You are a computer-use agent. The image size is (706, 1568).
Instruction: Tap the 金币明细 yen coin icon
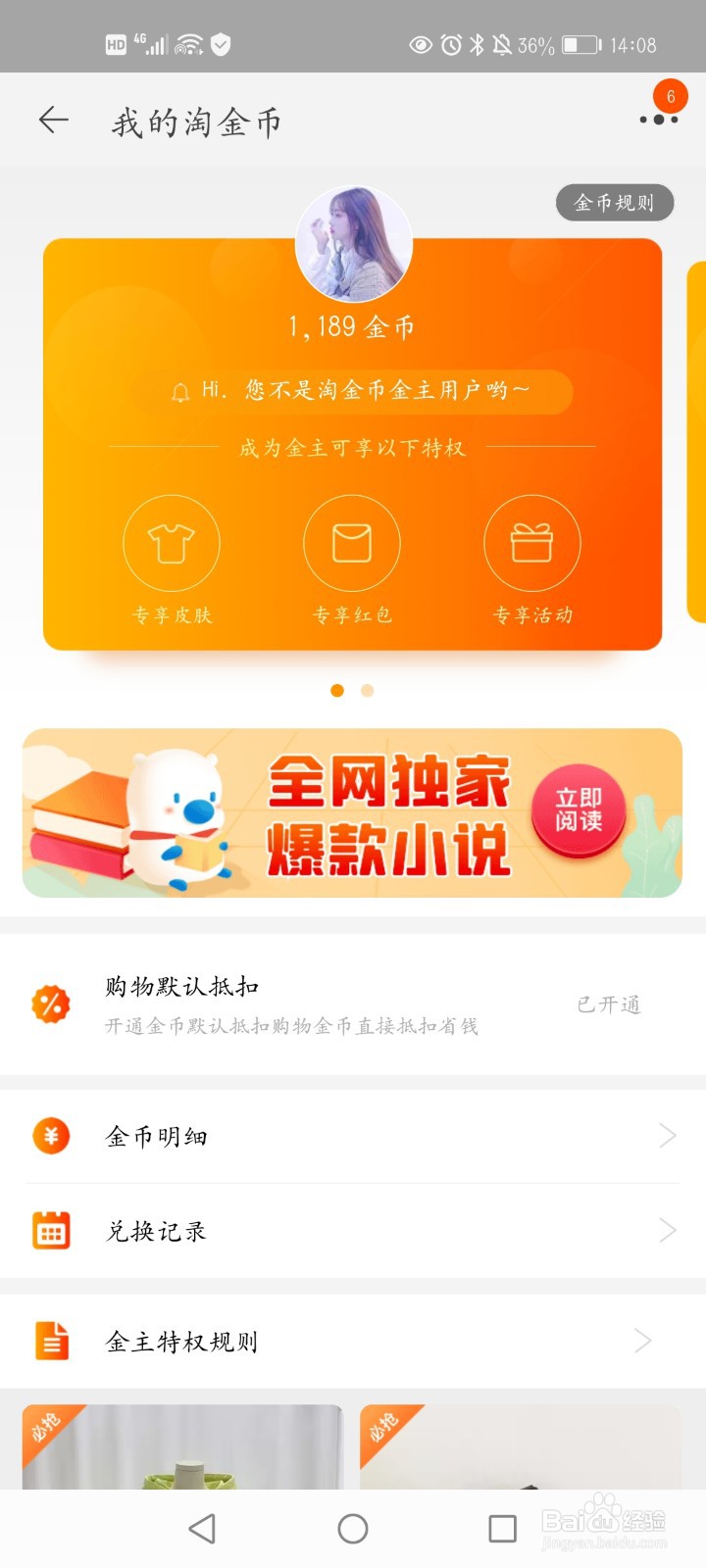(x=51, y=1136)
